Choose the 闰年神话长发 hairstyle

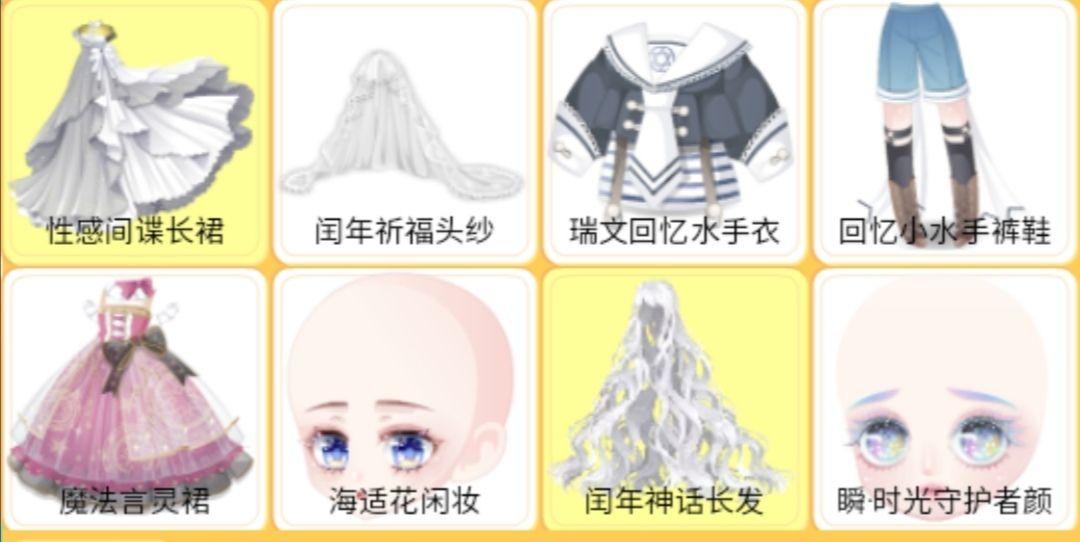click(674, 400)
